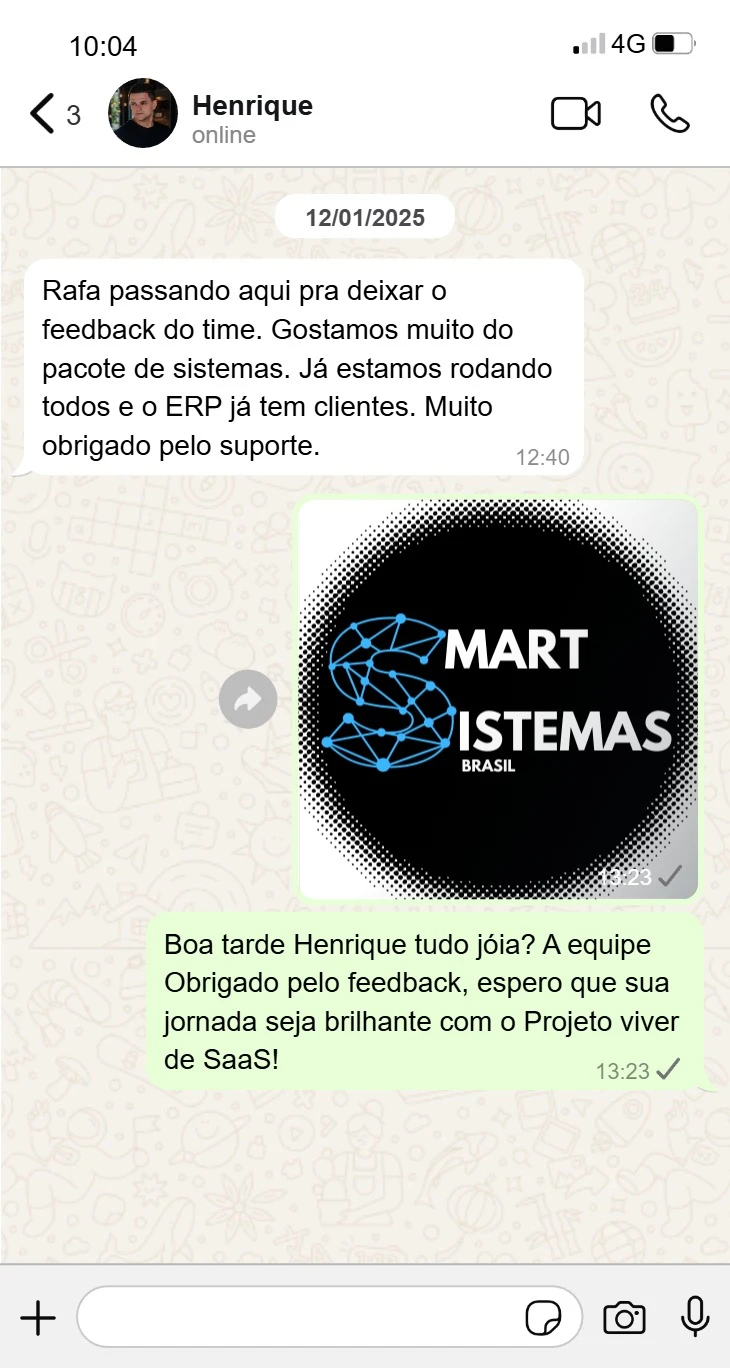Start a video call with Henrique
The width and height of the screenshot is (730, 1368).
point(576,114)
